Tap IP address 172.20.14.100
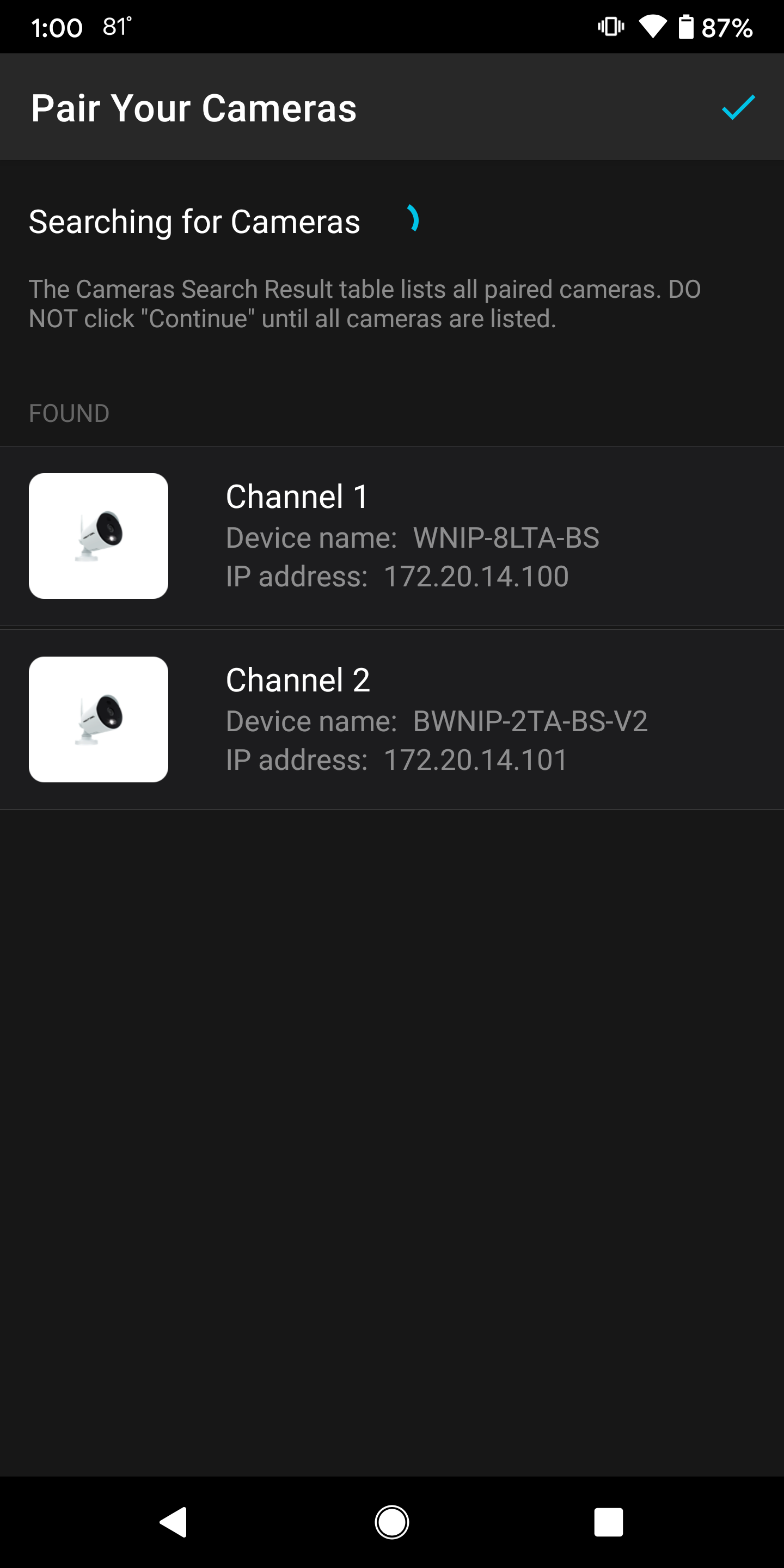Screen dimensions: 784x1568 click(x=476, y=577)
